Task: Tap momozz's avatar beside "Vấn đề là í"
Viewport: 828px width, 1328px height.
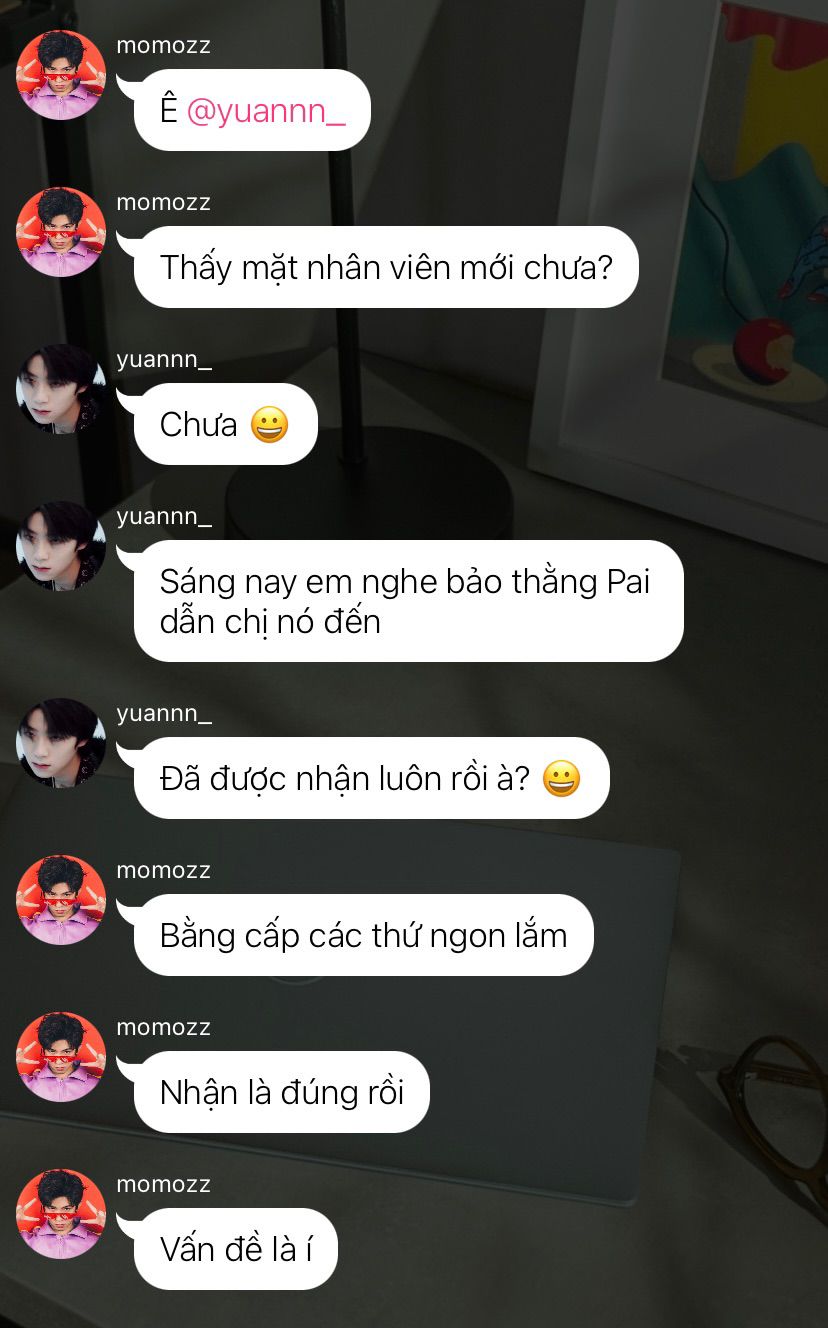Action: [x=61, y=1214]
